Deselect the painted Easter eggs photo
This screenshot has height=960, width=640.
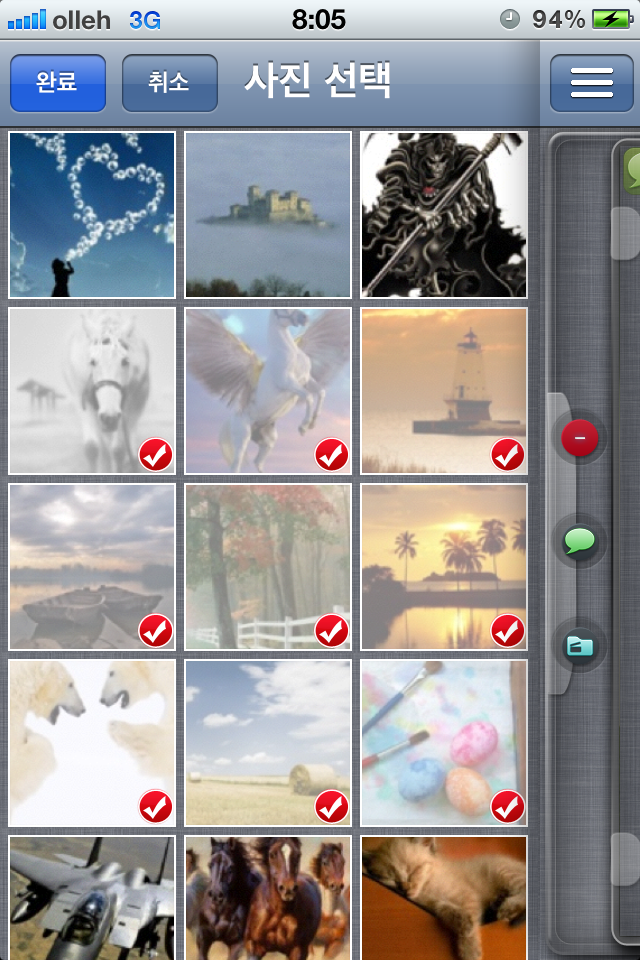(x=444, y=743)
